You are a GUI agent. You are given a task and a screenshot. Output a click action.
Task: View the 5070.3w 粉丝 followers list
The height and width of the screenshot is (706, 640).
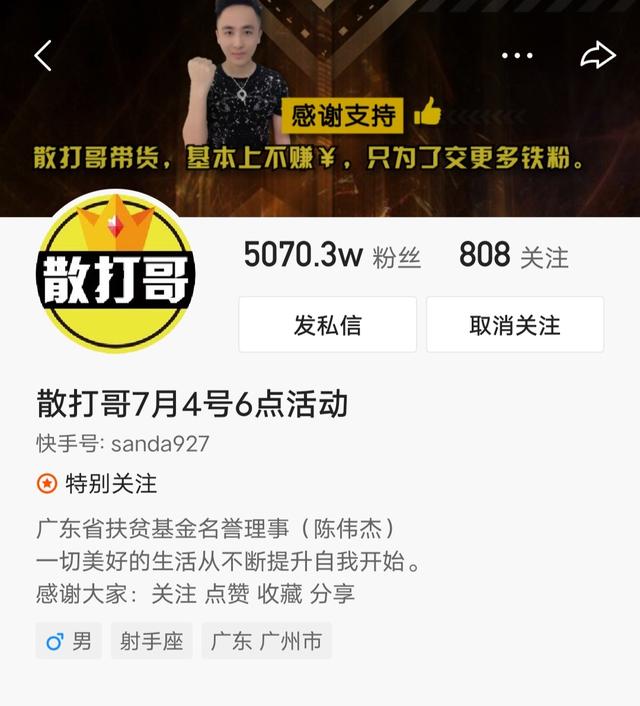coord(332,256)
